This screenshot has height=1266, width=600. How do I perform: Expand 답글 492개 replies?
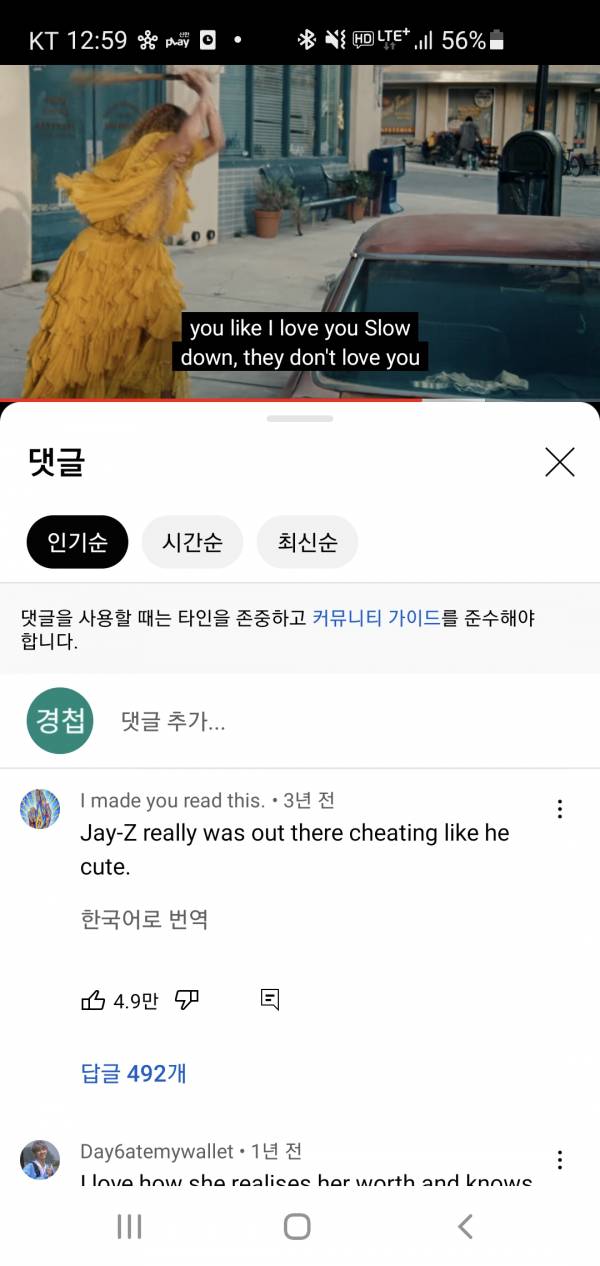point(133,1073)
